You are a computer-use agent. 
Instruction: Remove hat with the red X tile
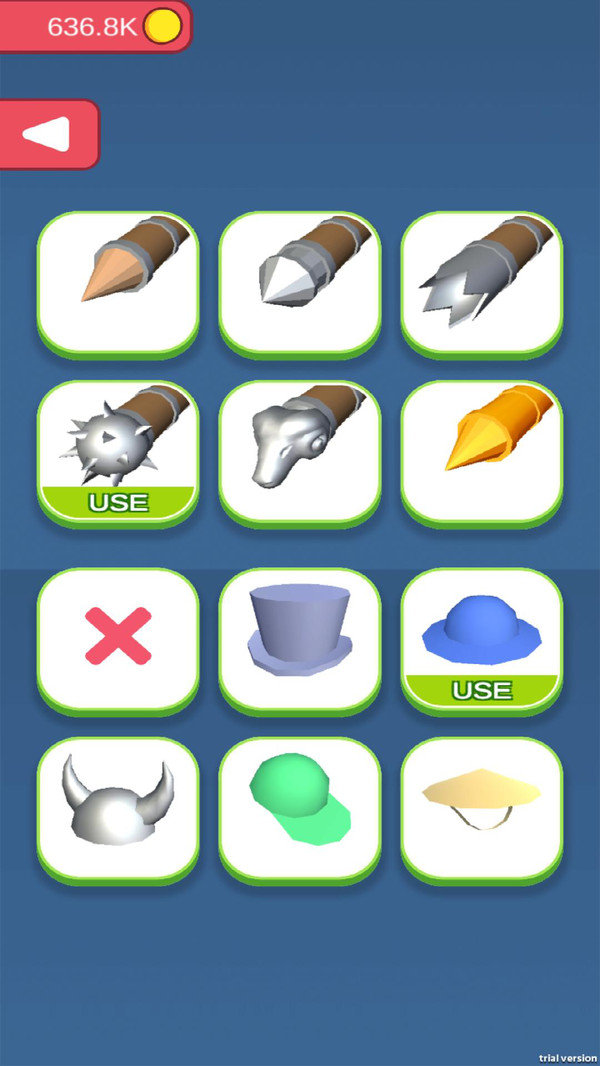pos(118,637)
